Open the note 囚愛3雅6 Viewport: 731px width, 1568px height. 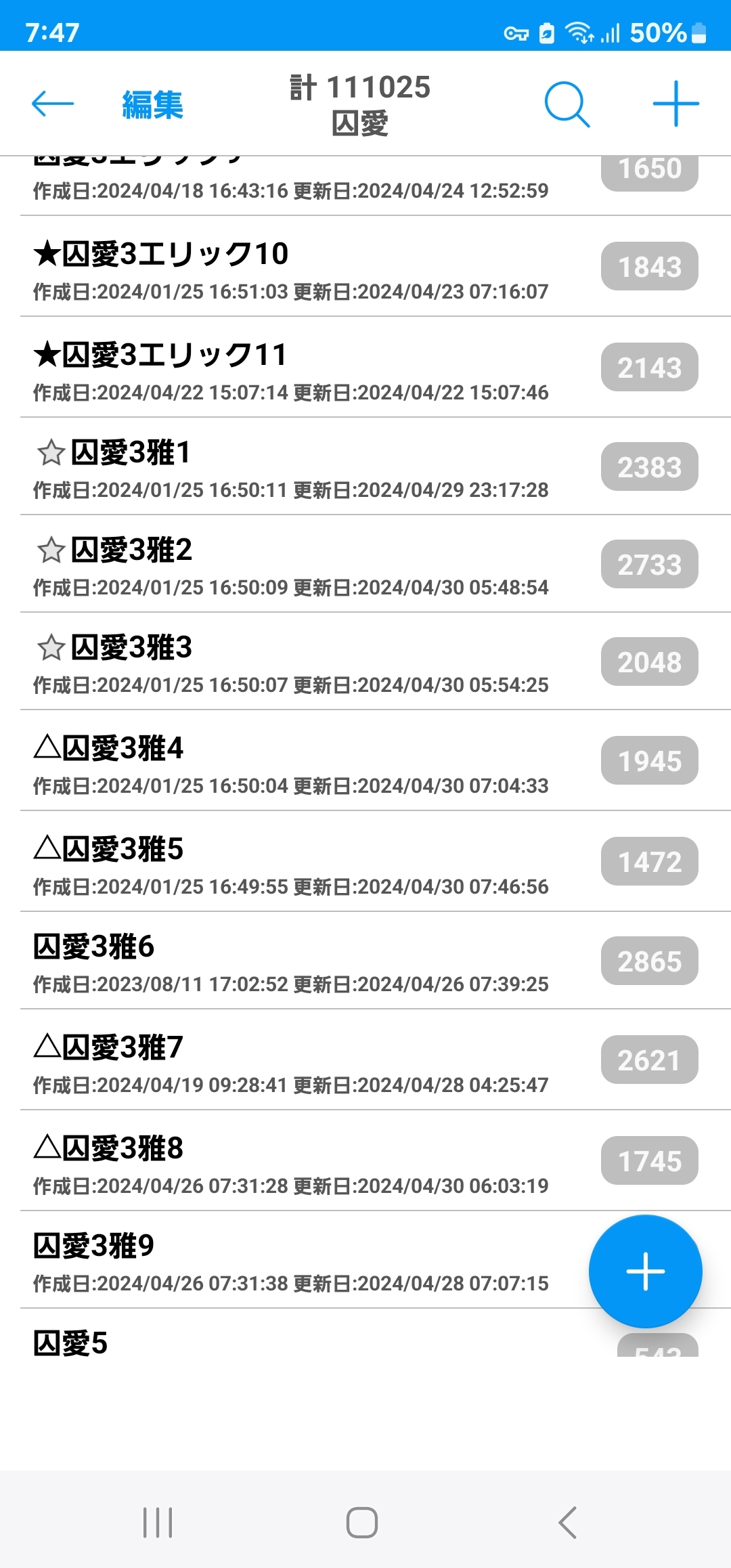click(x=291, y=961)
